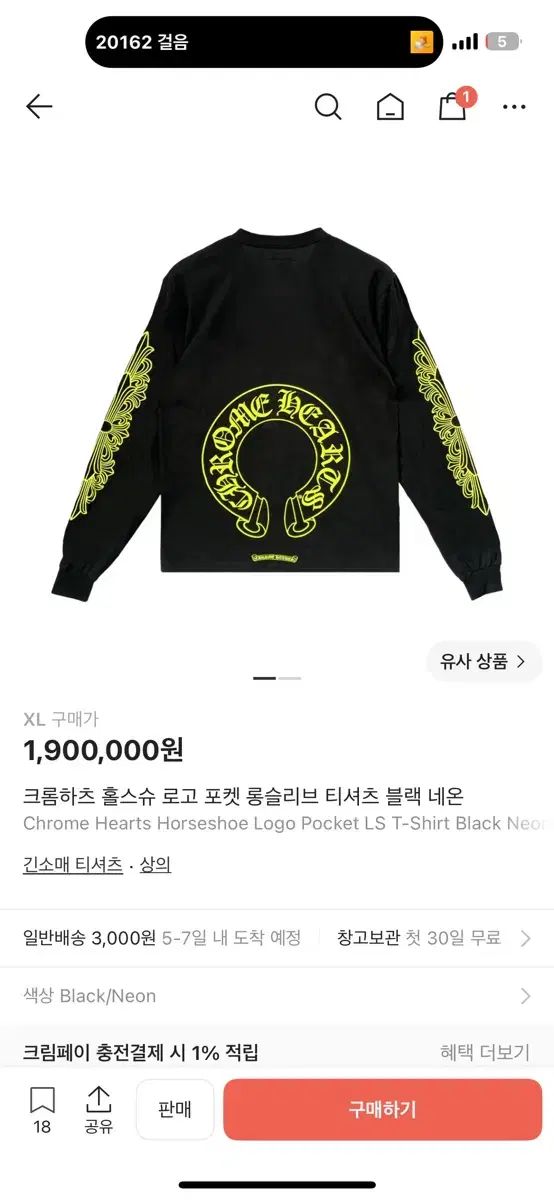
Task: Open the 상의 category link
Action: point(156,865)
